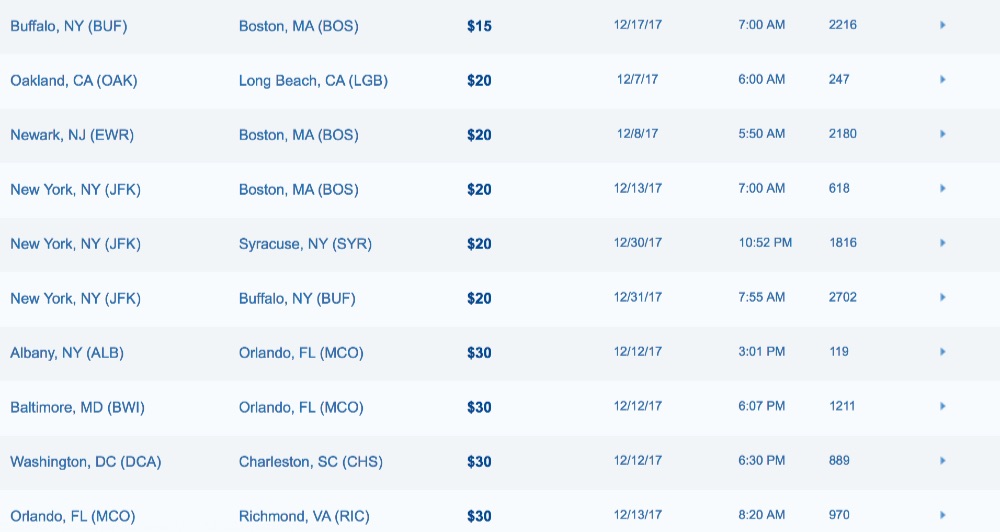The image size is (1000, 532).
Task: Open the Buffalo to Boston $15 flight deal
Action: [x=942, y=25]
